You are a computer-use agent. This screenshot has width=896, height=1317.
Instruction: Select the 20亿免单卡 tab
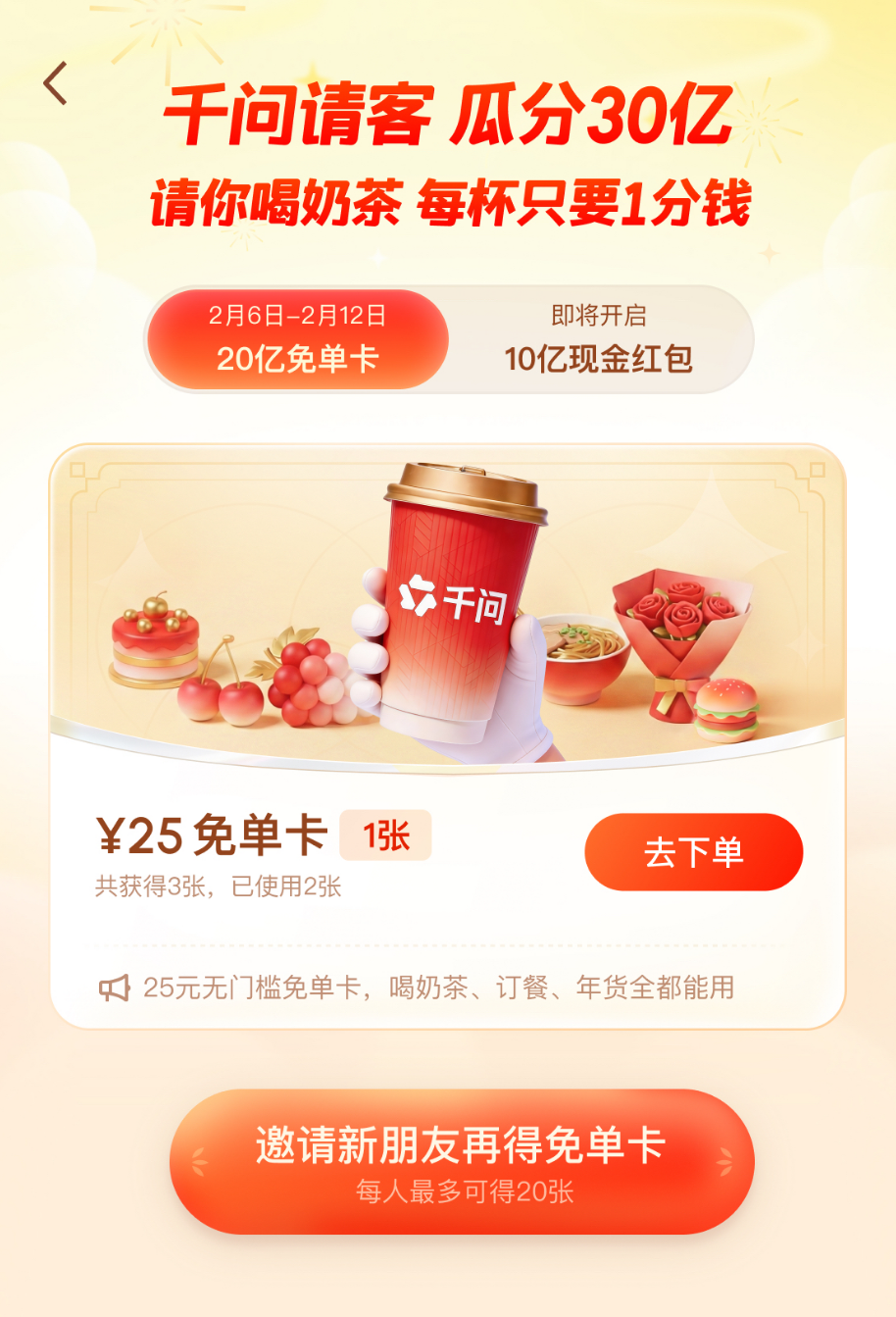[297, 339]
